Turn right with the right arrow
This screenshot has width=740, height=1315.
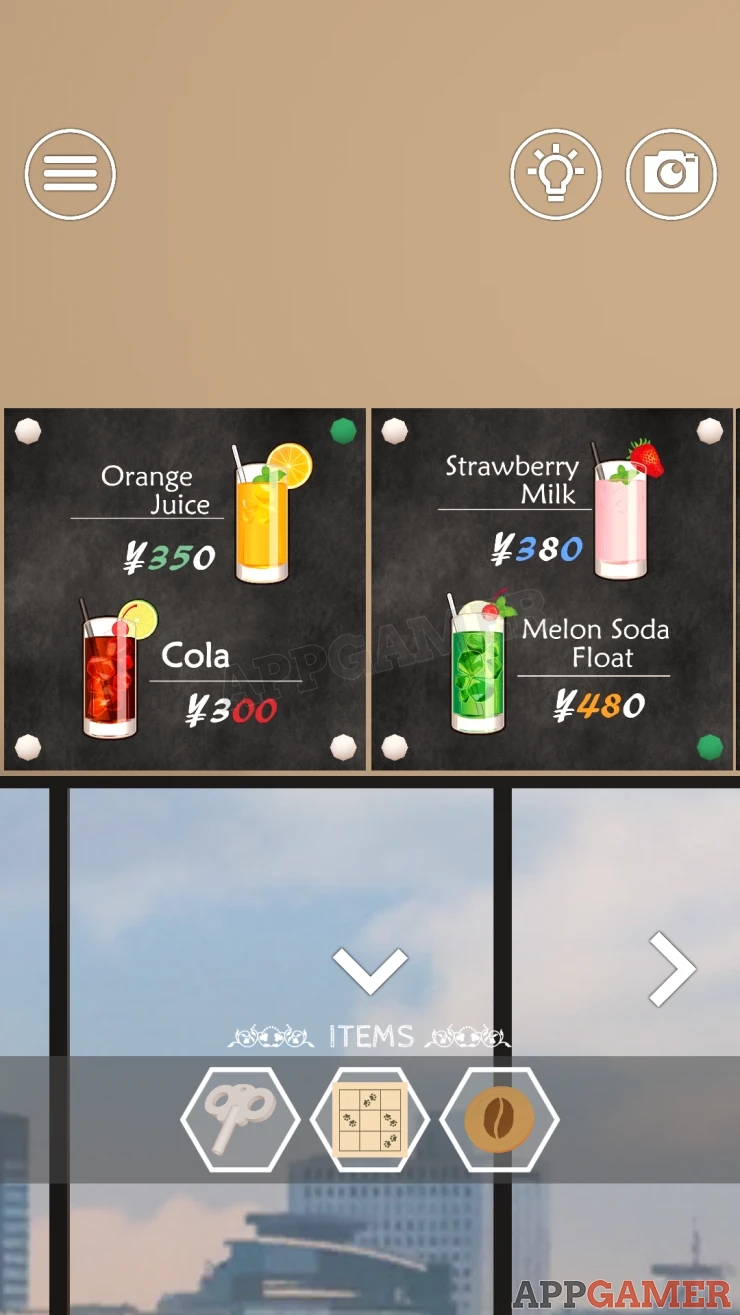(x=671, y=968)
